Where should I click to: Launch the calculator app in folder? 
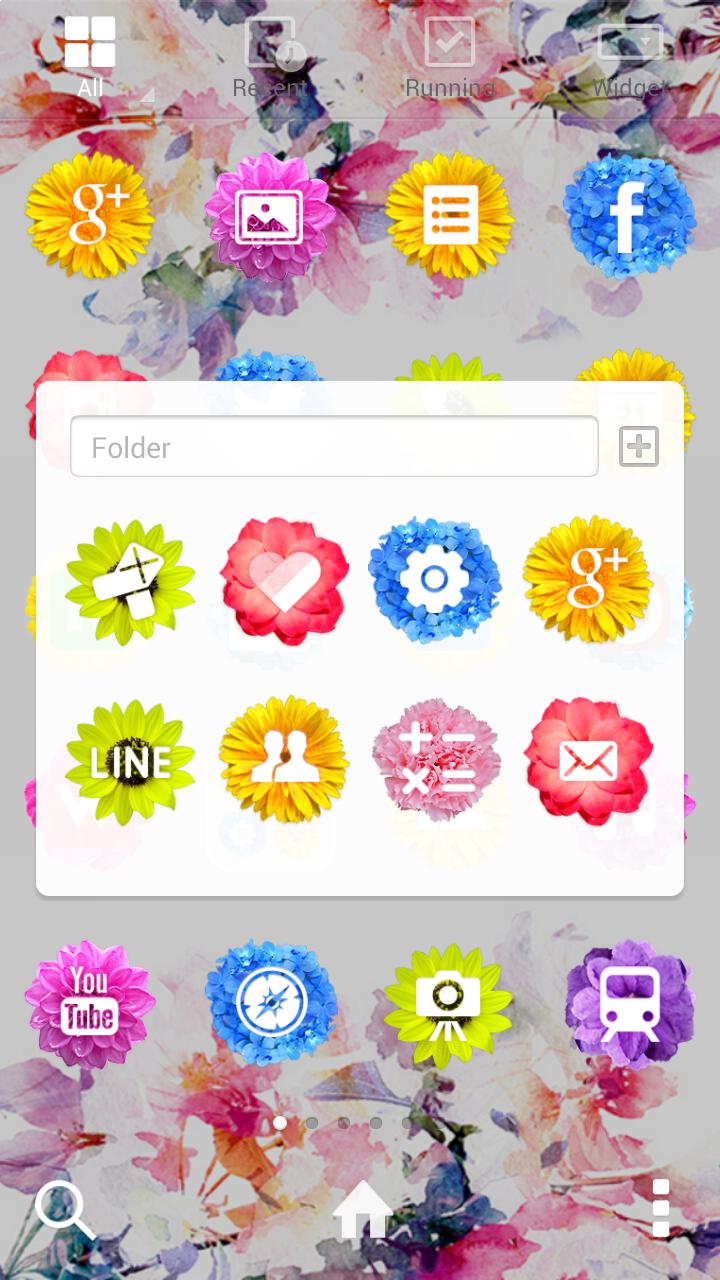point(437,762)
